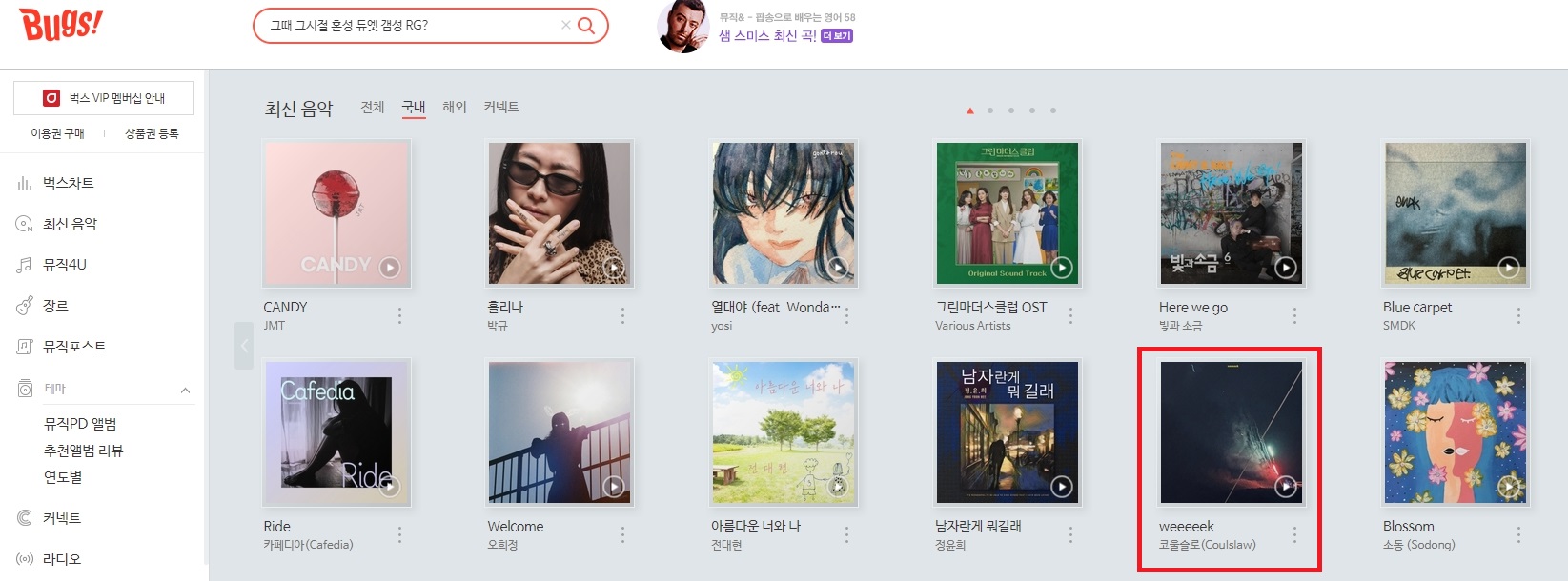Clear the search box text
Screen dimensions: 1568x581
tap(565, 26)
